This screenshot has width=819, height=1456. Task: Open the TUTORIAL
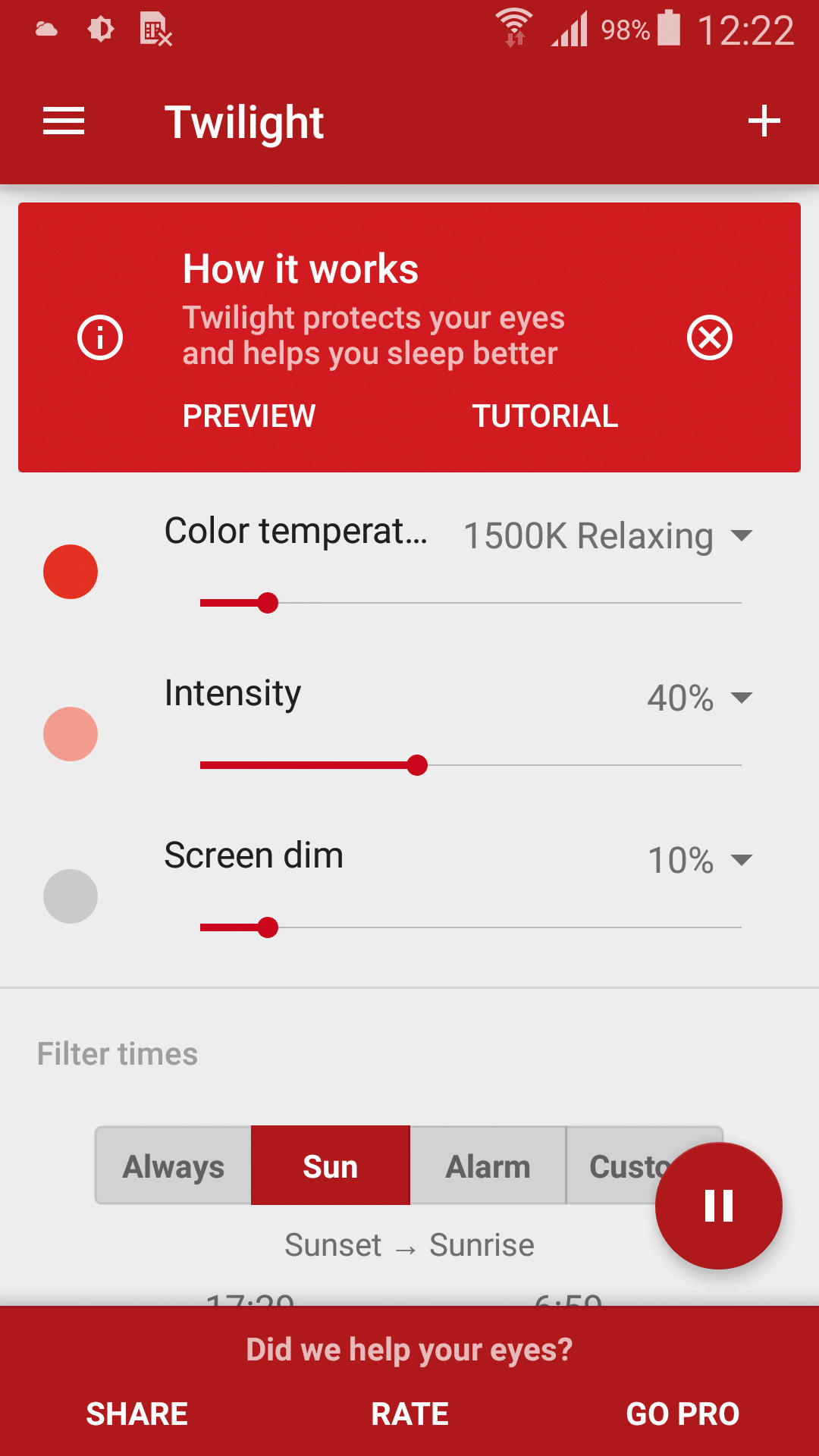pyautogui.click(x=545, y=416)
